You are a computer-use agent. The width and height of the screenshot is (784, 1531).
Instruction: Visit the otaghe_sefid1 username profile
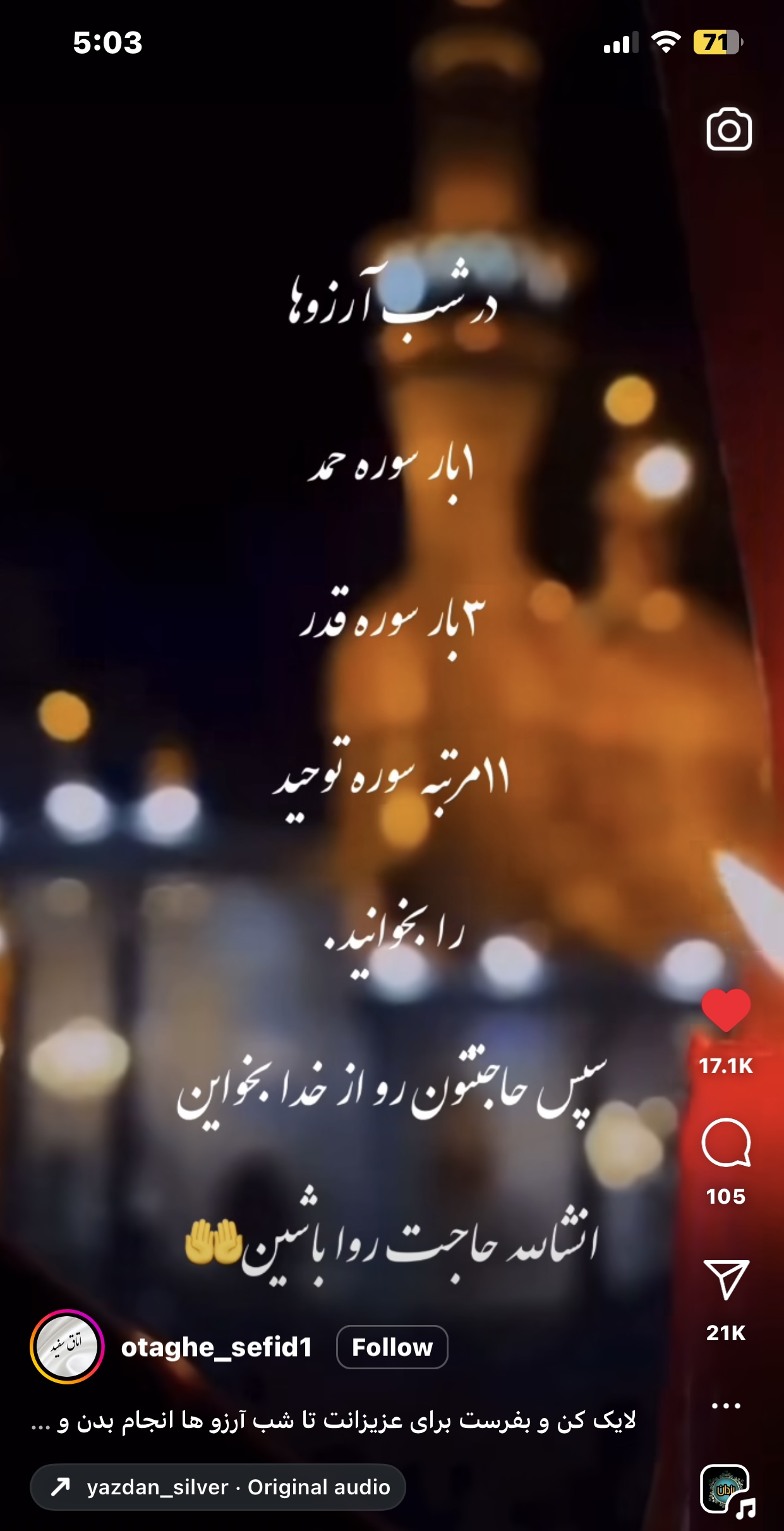pyautogui.click(x=217, y=1347)
